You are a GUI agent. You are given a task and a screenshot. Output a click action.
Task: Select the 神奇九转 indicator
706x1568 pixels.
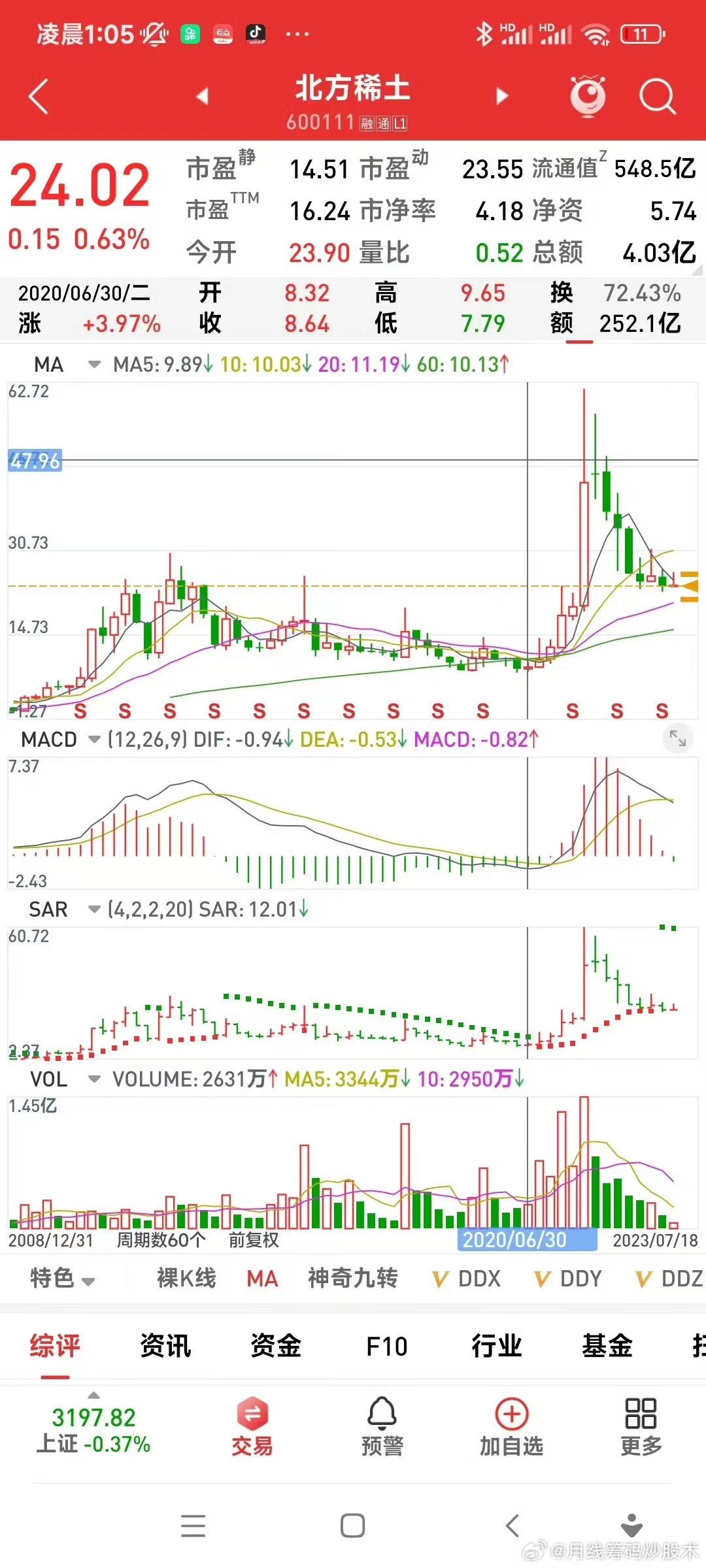point(352,1279)
